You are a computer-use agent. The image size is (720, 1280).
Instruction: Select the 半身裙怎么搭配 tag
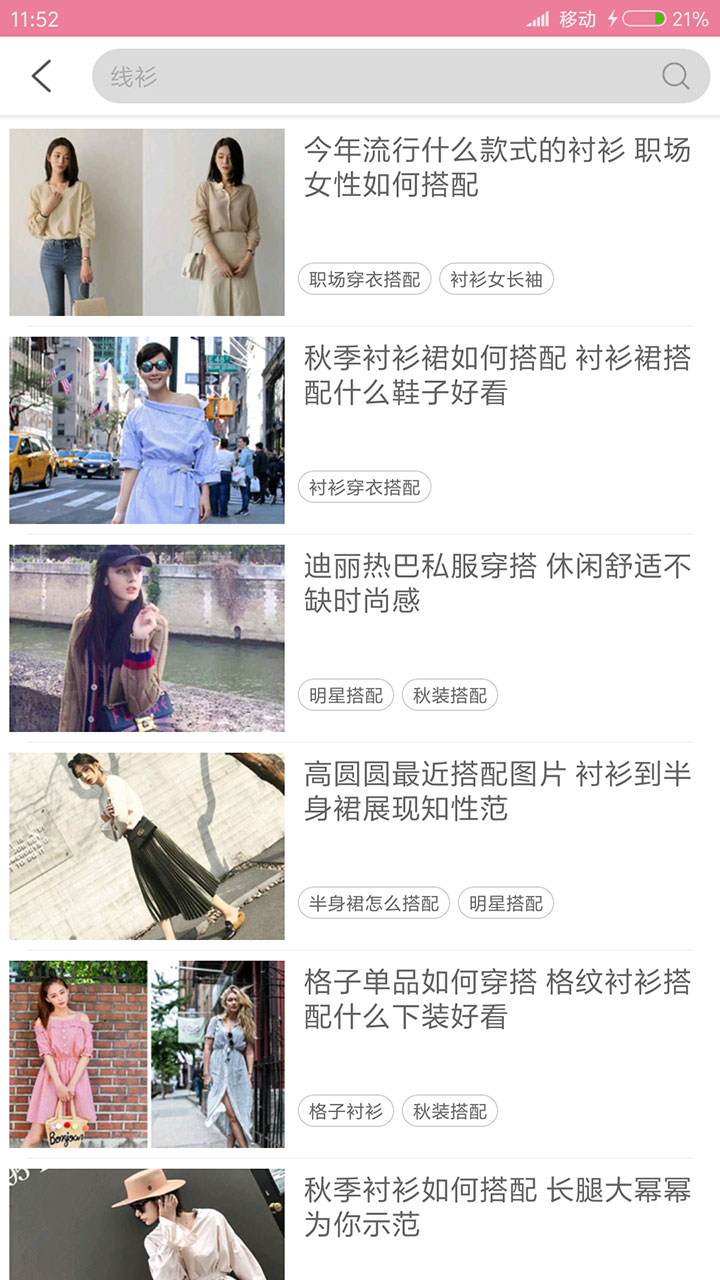(x=373, y=904)
